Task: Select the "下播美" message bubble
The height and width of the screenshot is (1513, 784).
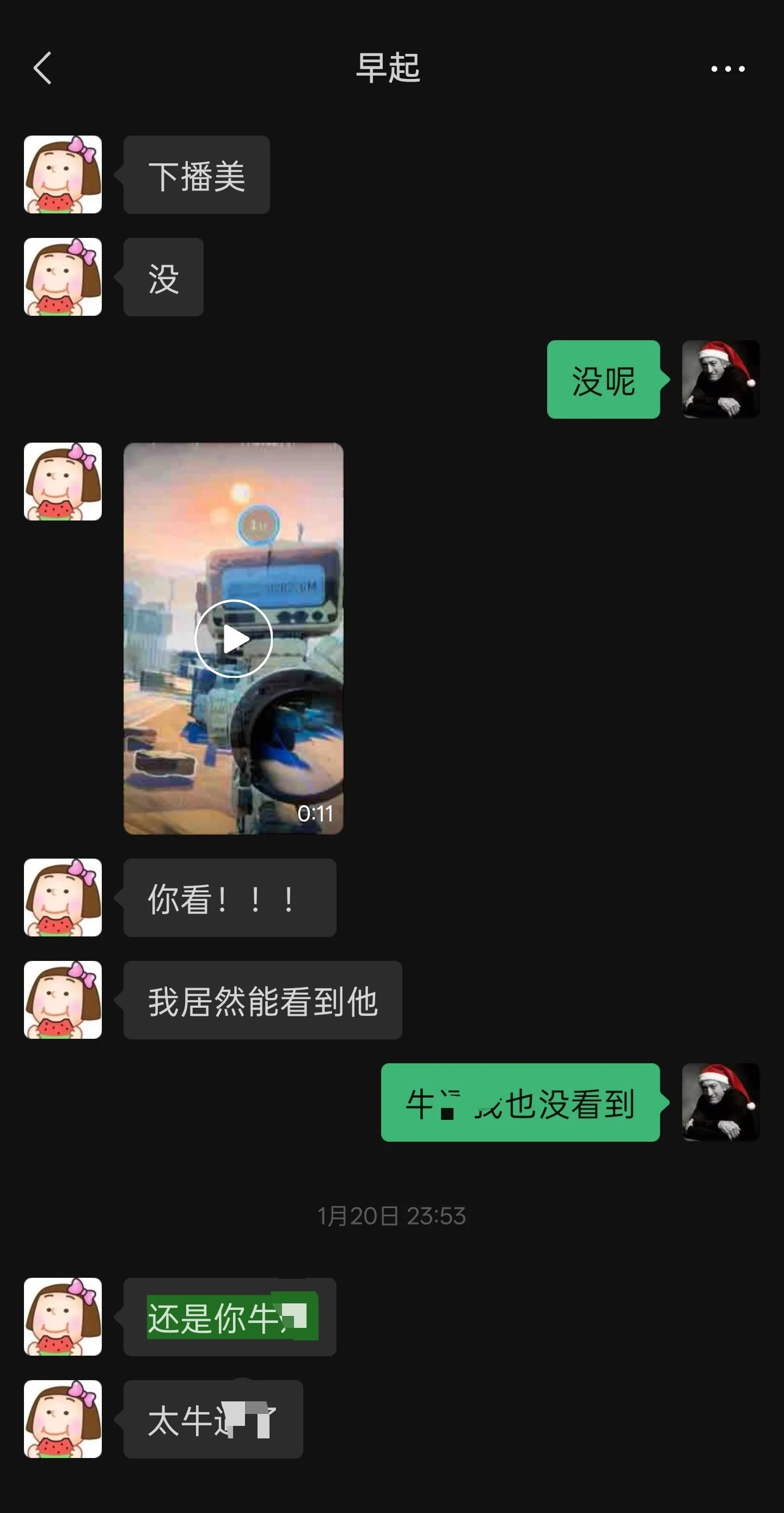Action: 196,174
